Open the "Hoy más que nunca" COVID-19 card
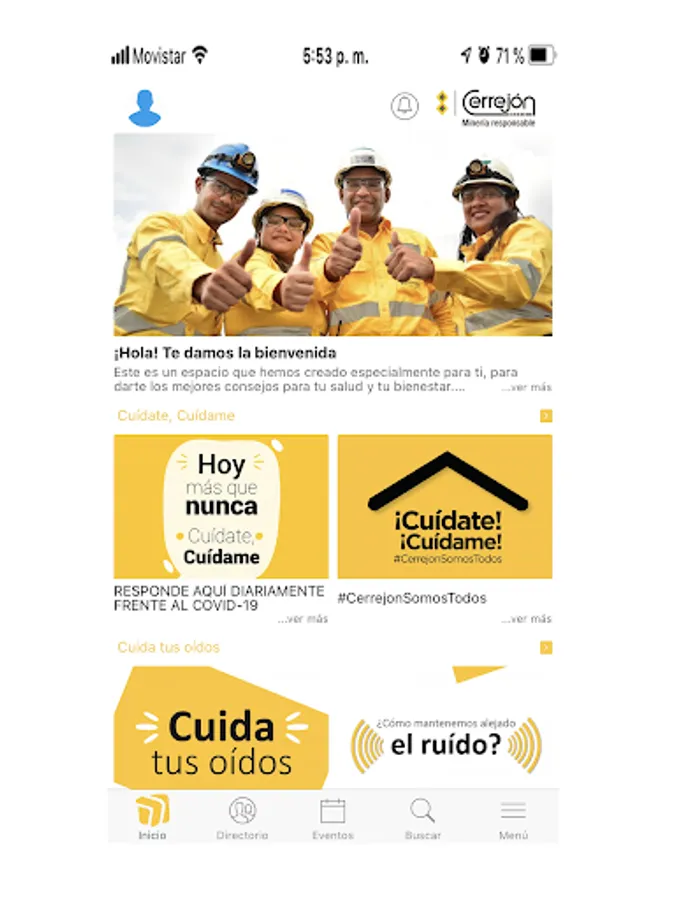The height and width of the screenshot is (900, 675). point(221,506)
